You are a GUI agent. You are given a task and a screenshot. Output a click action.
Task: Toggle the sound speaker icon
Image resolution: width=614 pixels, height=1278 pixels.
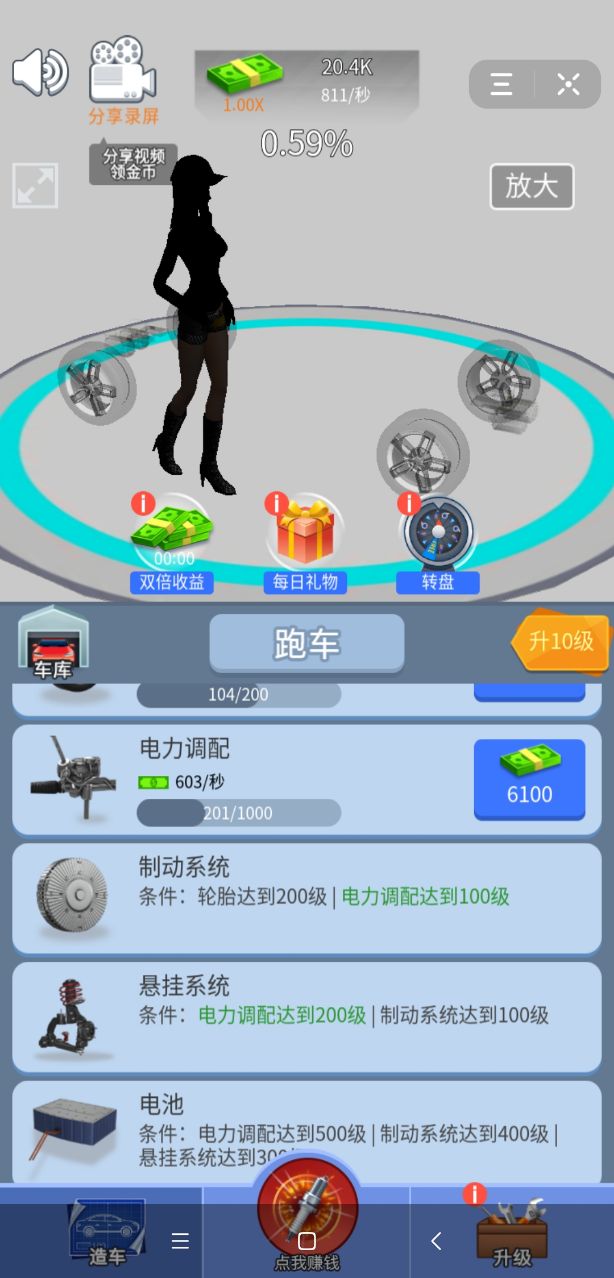[x=40, y=73]
